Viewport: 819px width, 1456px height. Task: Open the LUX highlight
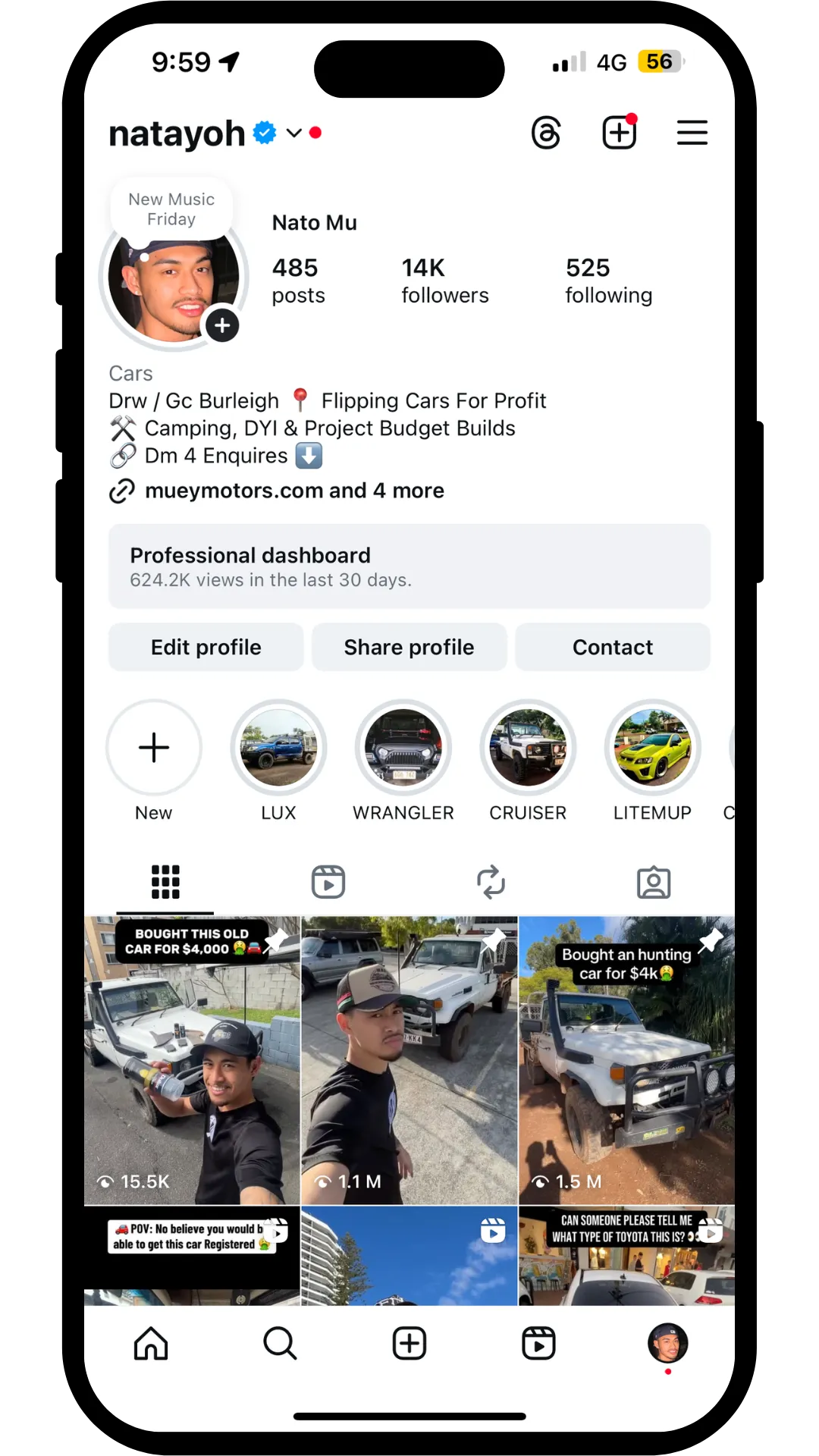point(278,748)
